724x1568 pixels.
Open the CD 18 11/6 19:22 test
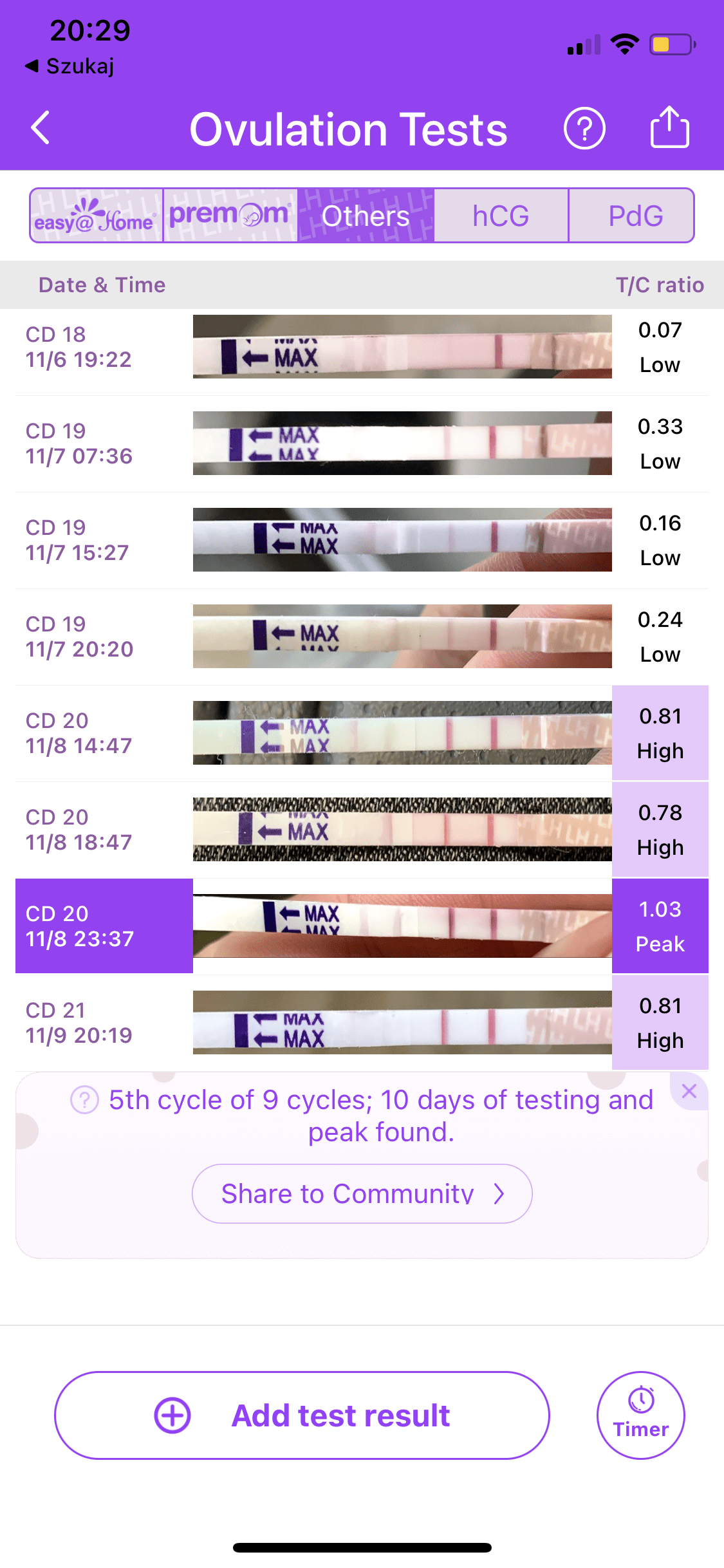[360, 347]
